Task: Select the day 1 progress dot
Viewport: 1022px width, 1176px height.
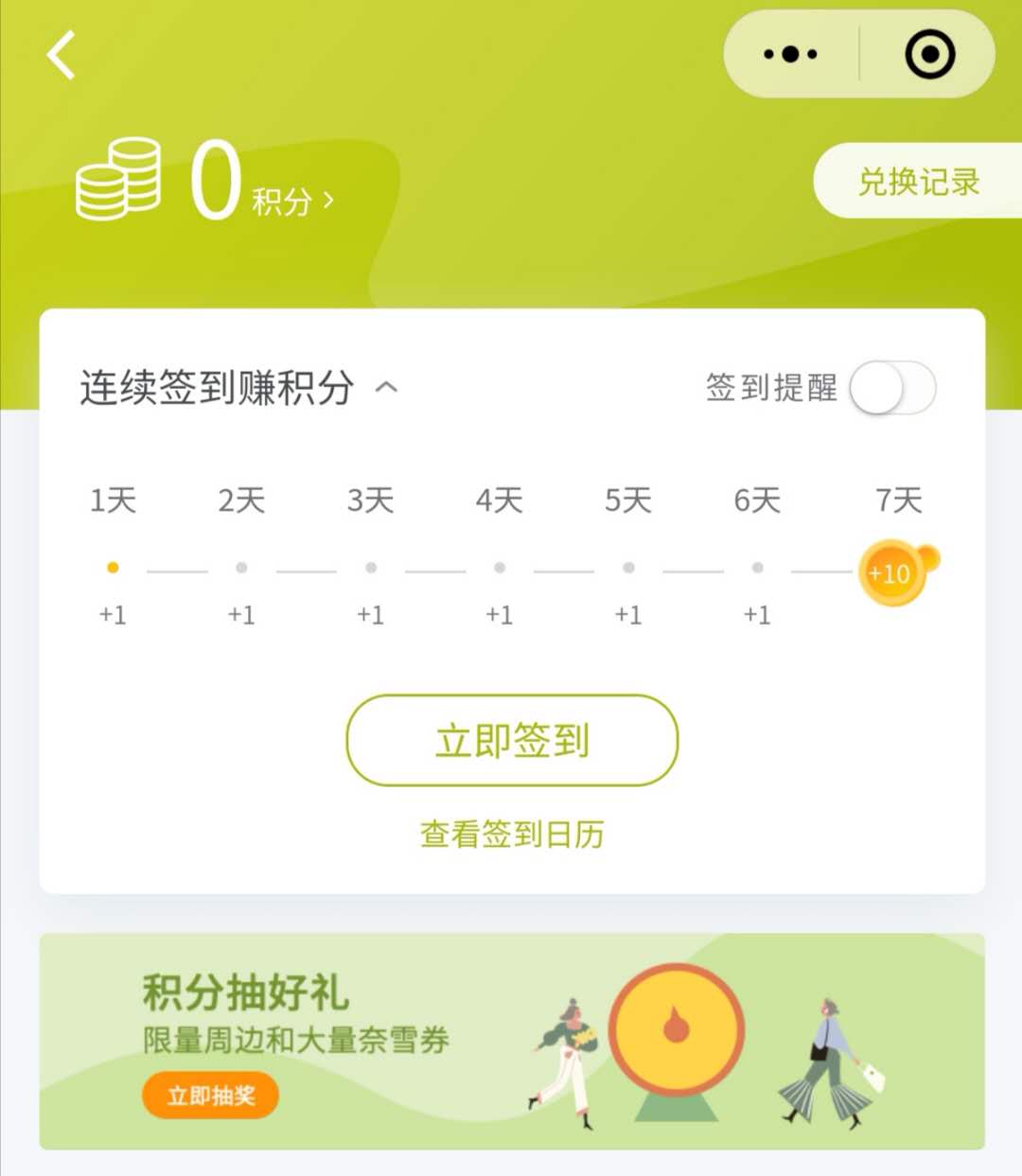Action: (x=114, y=567)
